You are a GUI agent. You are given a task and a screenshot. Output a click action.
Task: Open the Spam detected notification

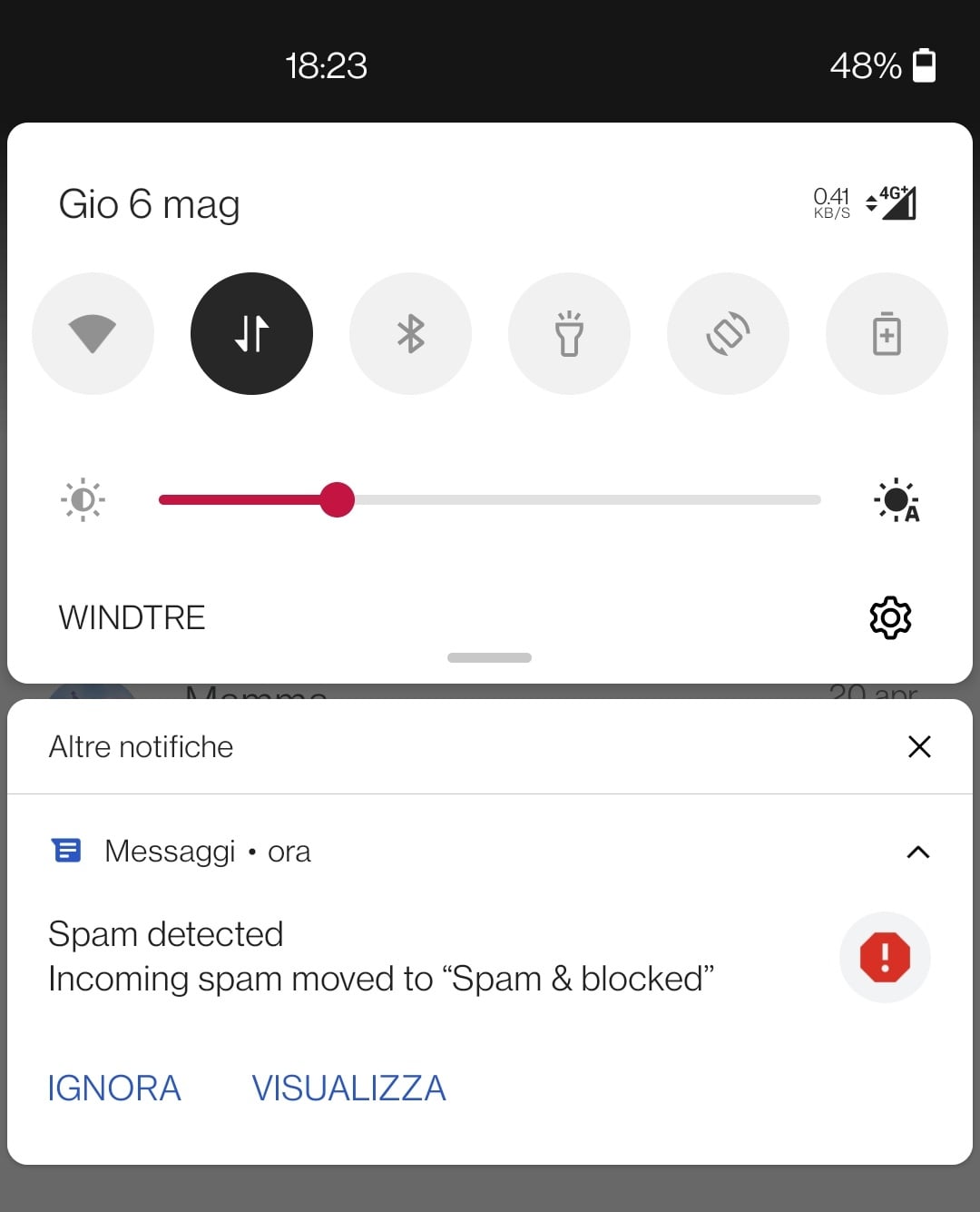(381, 957)
